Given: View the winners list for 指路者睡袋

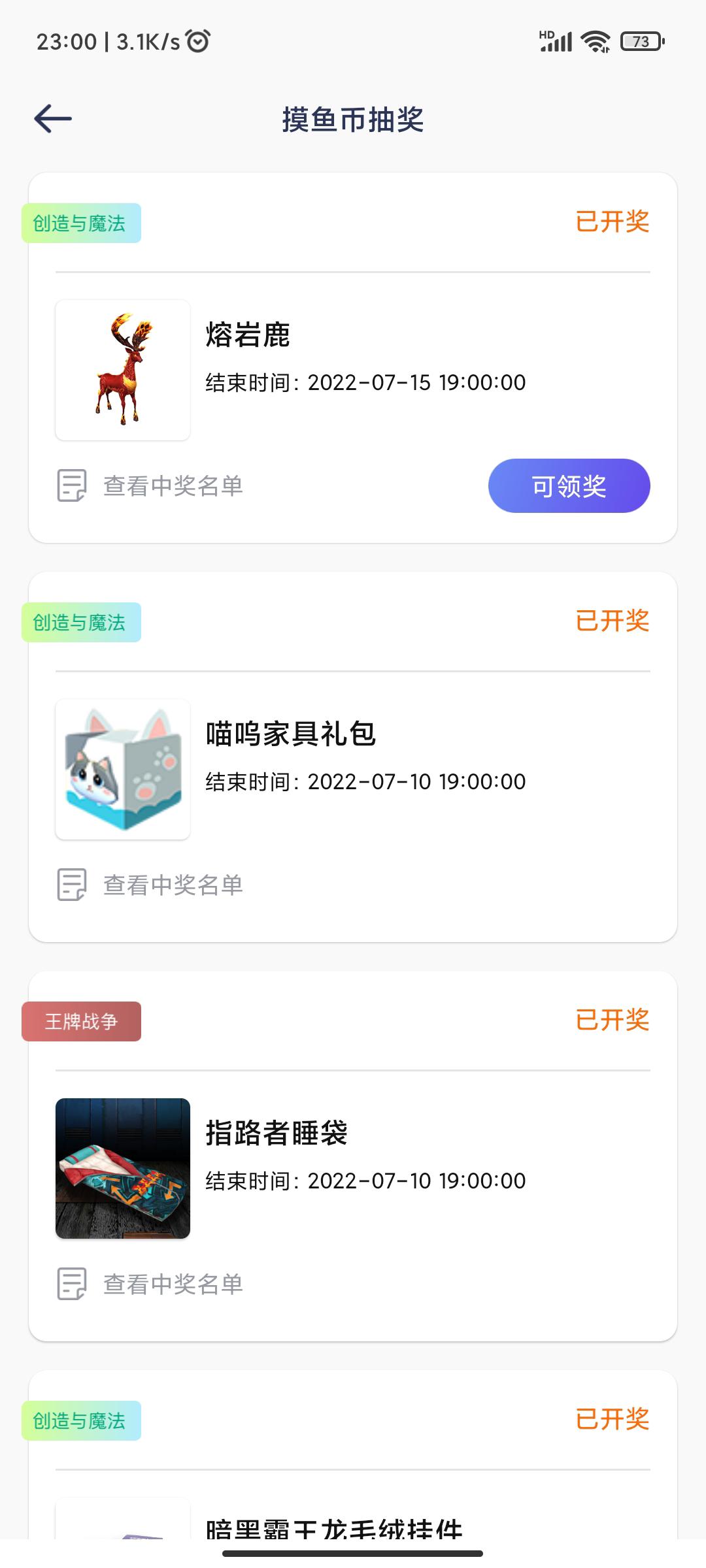Looking at the screenshot, I should (150, 1284).
